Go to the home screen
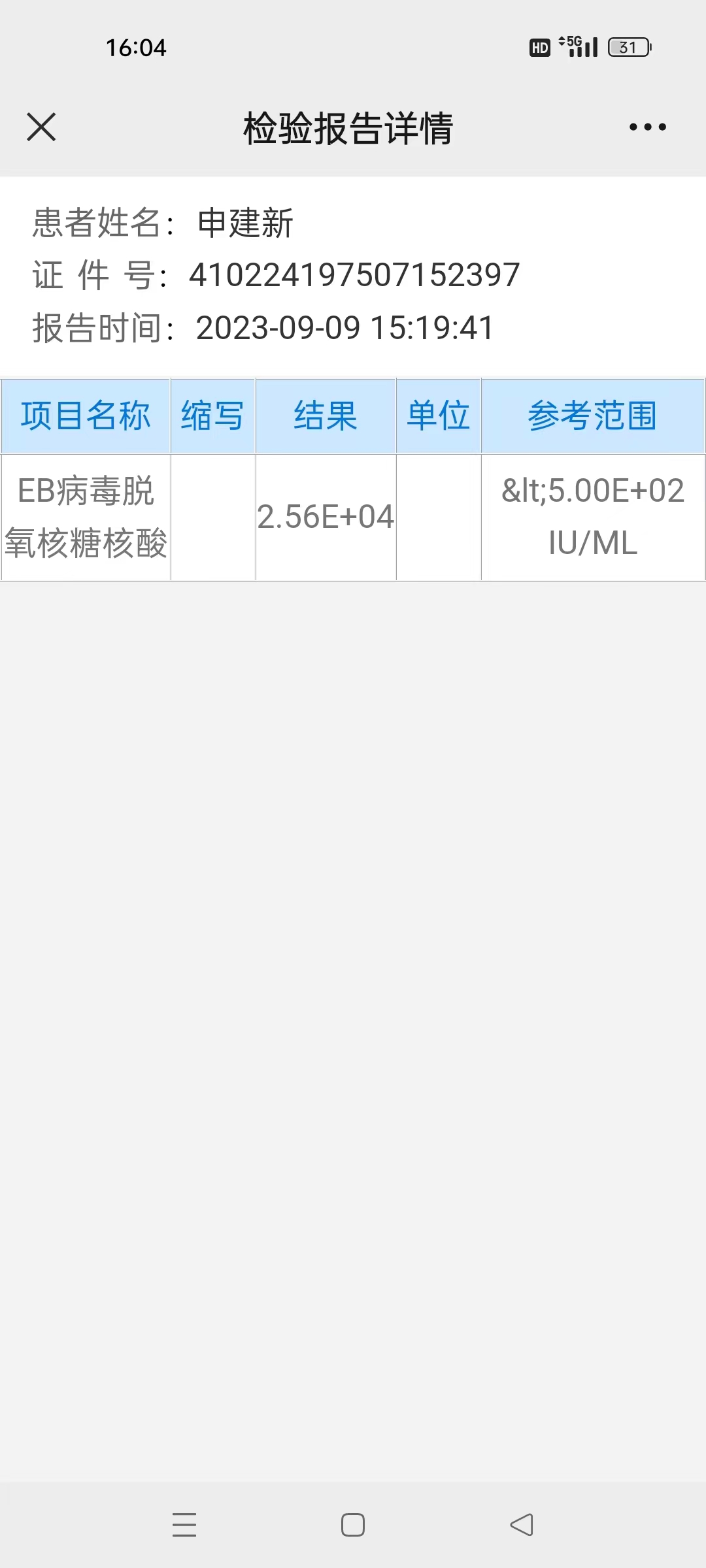Screen dimensions: 706x1568 (353, 1525)
